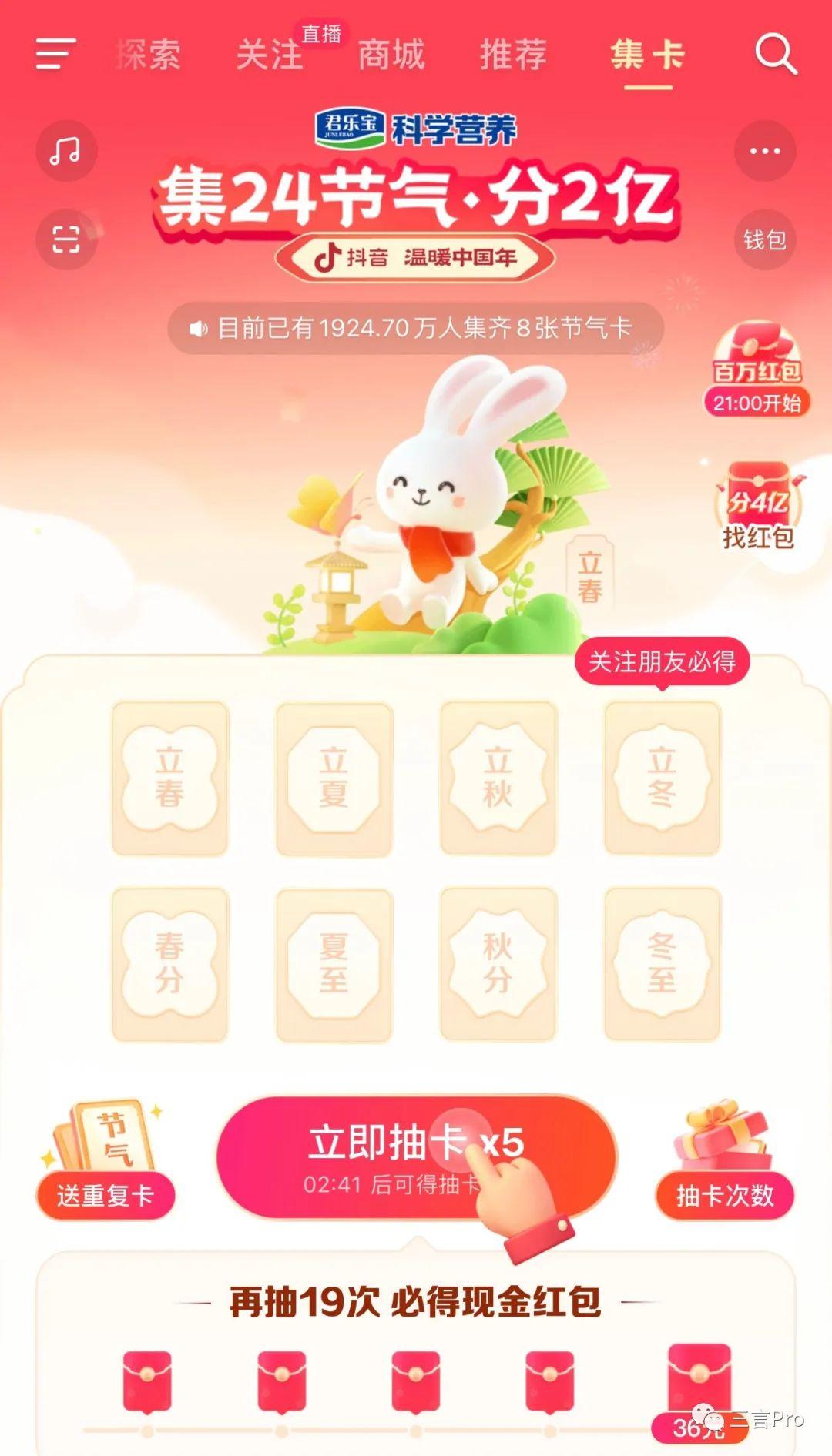Open the 百万红包 21:00开始 entry

pos(757,370)
